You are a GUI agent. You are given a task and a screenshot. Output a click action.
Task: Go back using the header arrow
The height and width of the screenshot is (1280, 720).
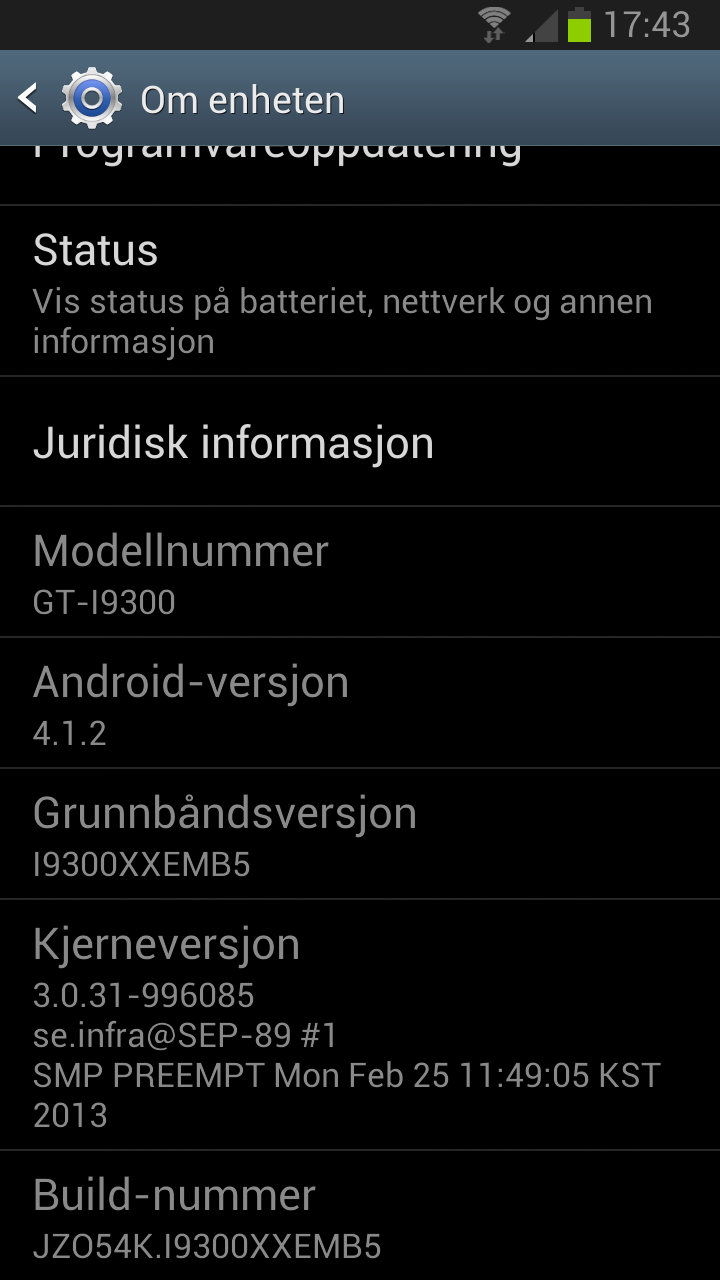(28, 98)
